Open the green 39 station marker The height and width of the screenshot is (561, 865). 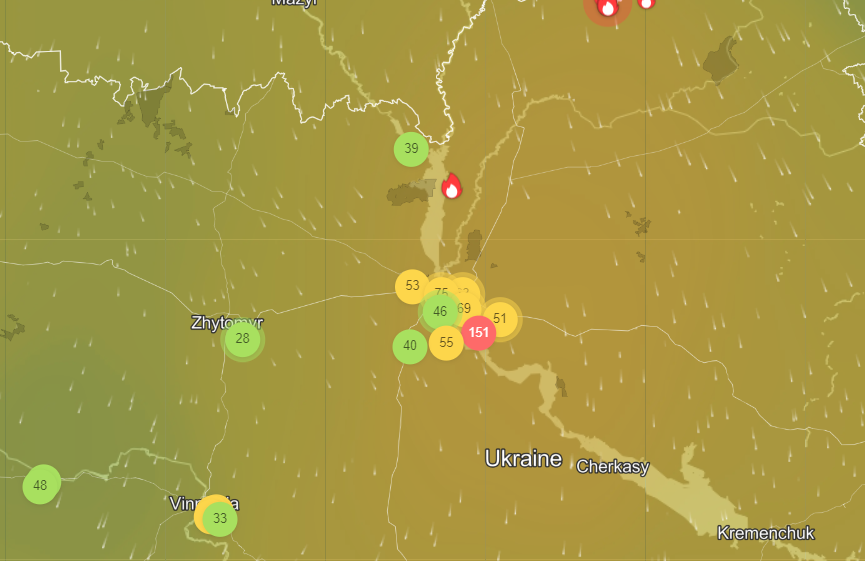[411, 150]
